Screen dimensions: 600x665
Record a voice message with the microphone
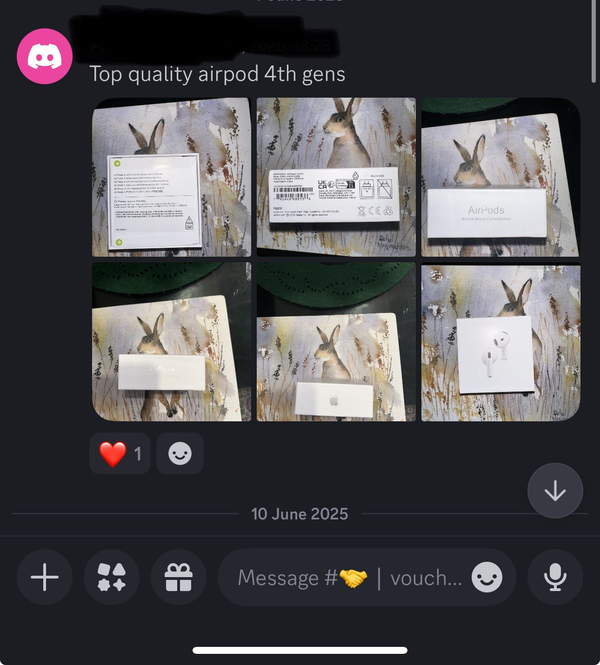[x=555, y=578]
